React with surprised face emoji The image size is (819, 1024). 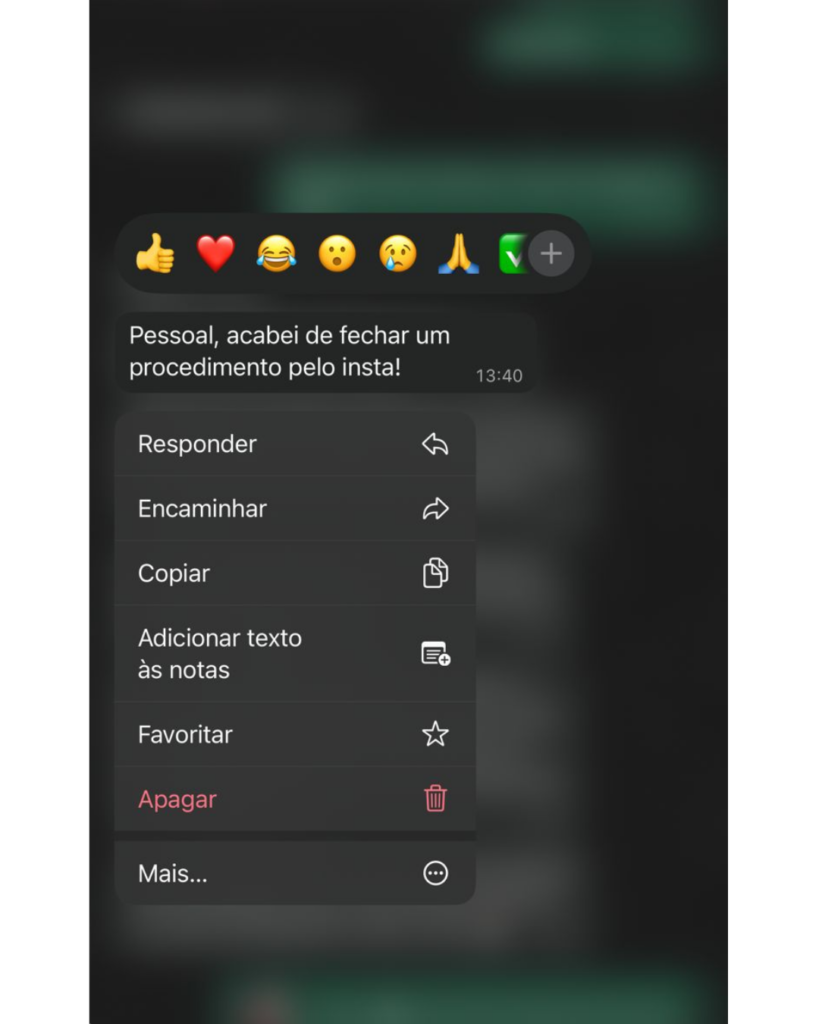pos(337,254)
